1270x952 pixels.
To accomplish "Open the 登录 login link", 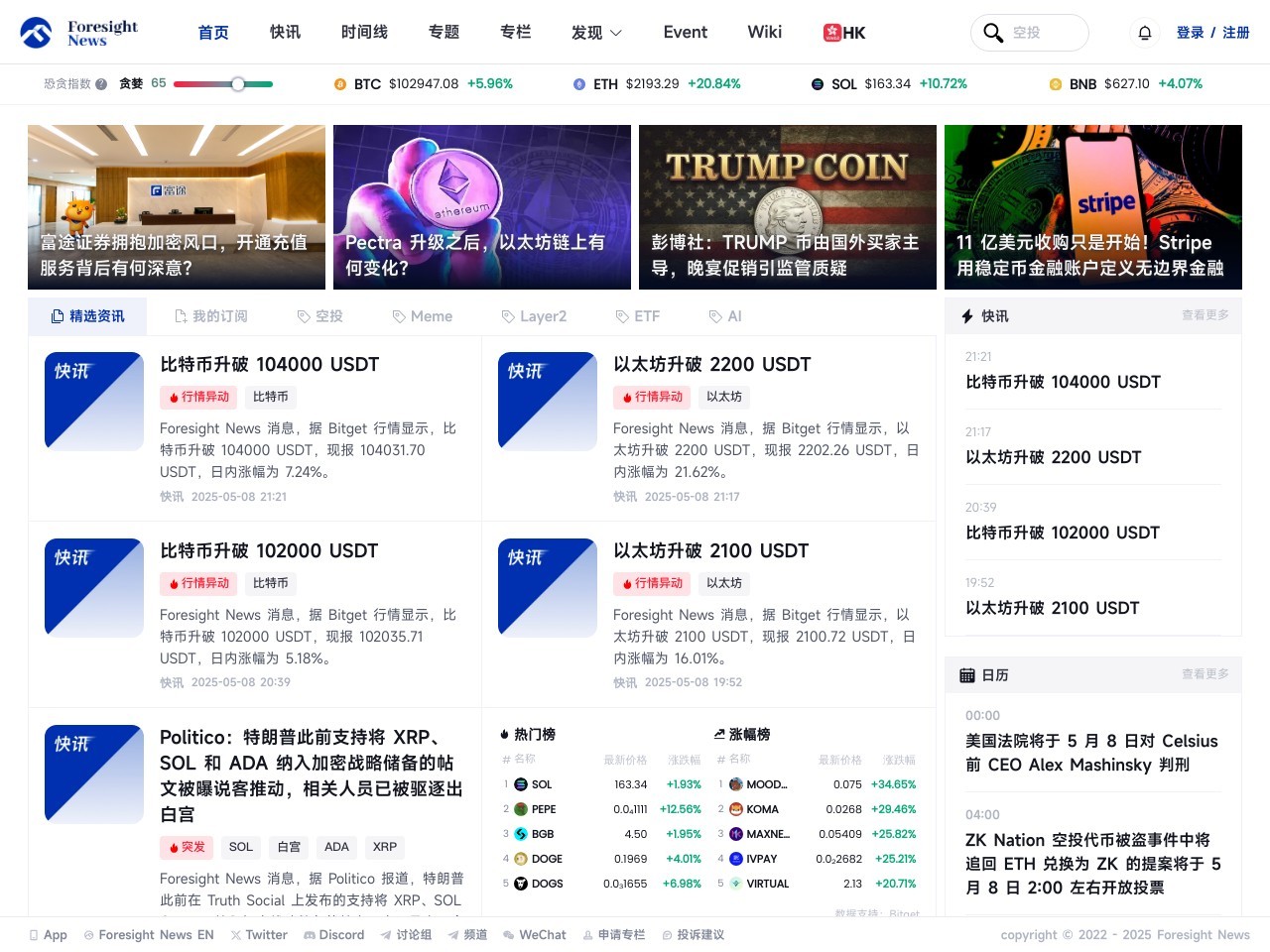I will [1190, 33].
